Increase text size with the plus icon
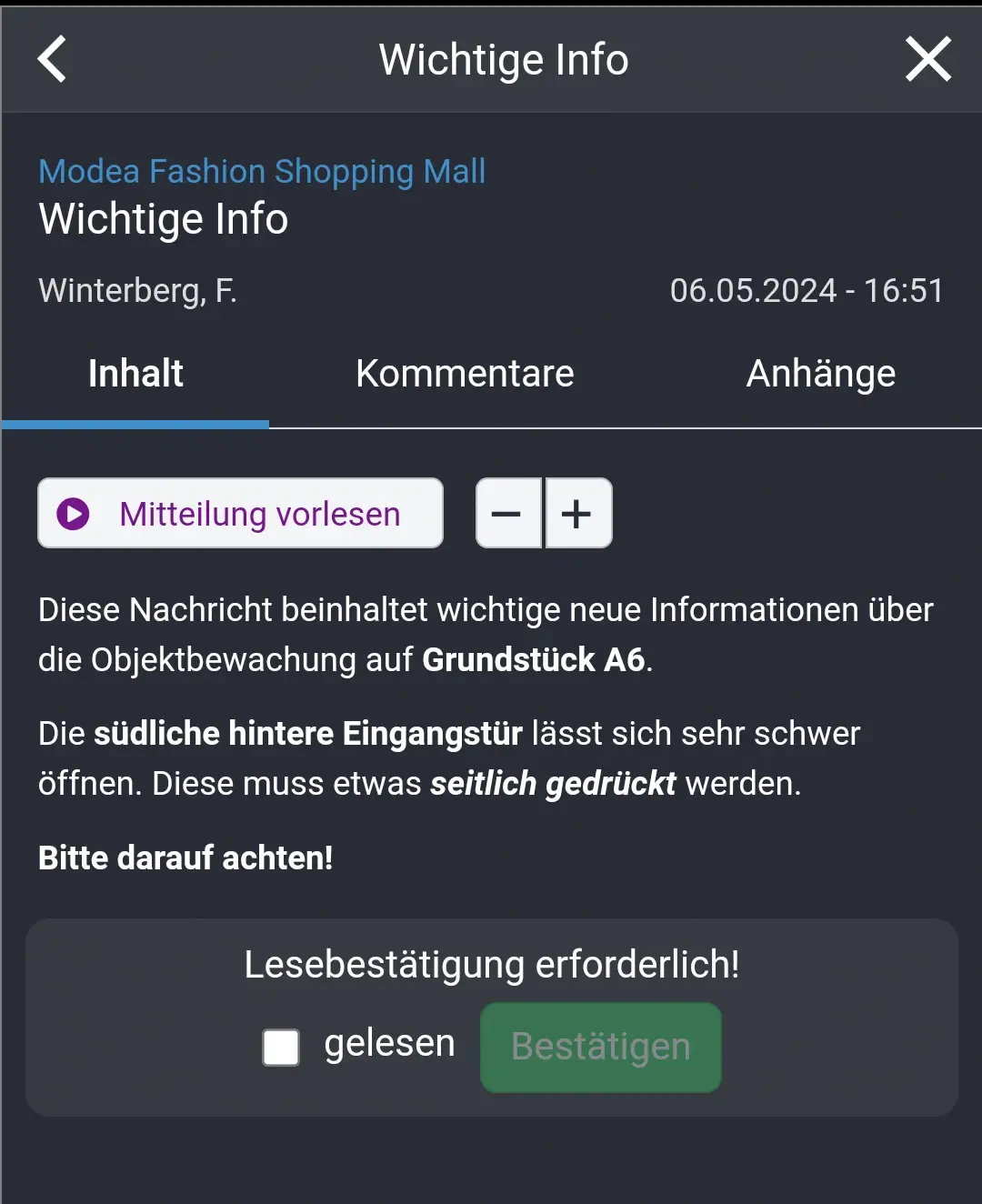 click(578, 513)
